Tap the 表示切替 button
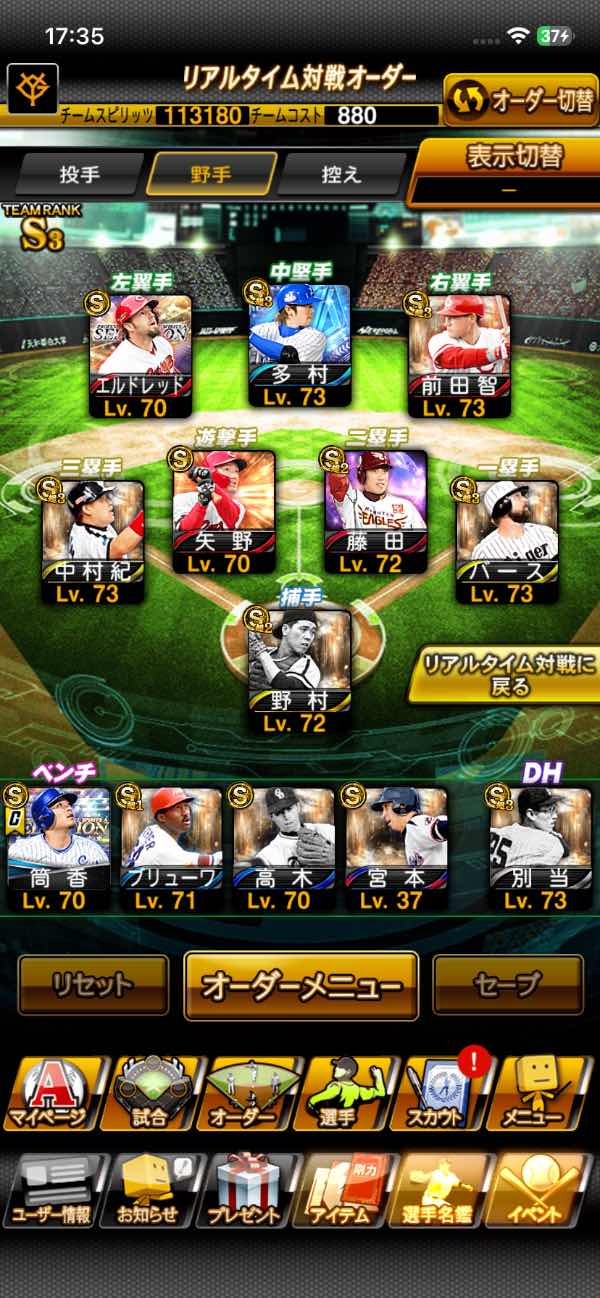 tap(504, 171)
